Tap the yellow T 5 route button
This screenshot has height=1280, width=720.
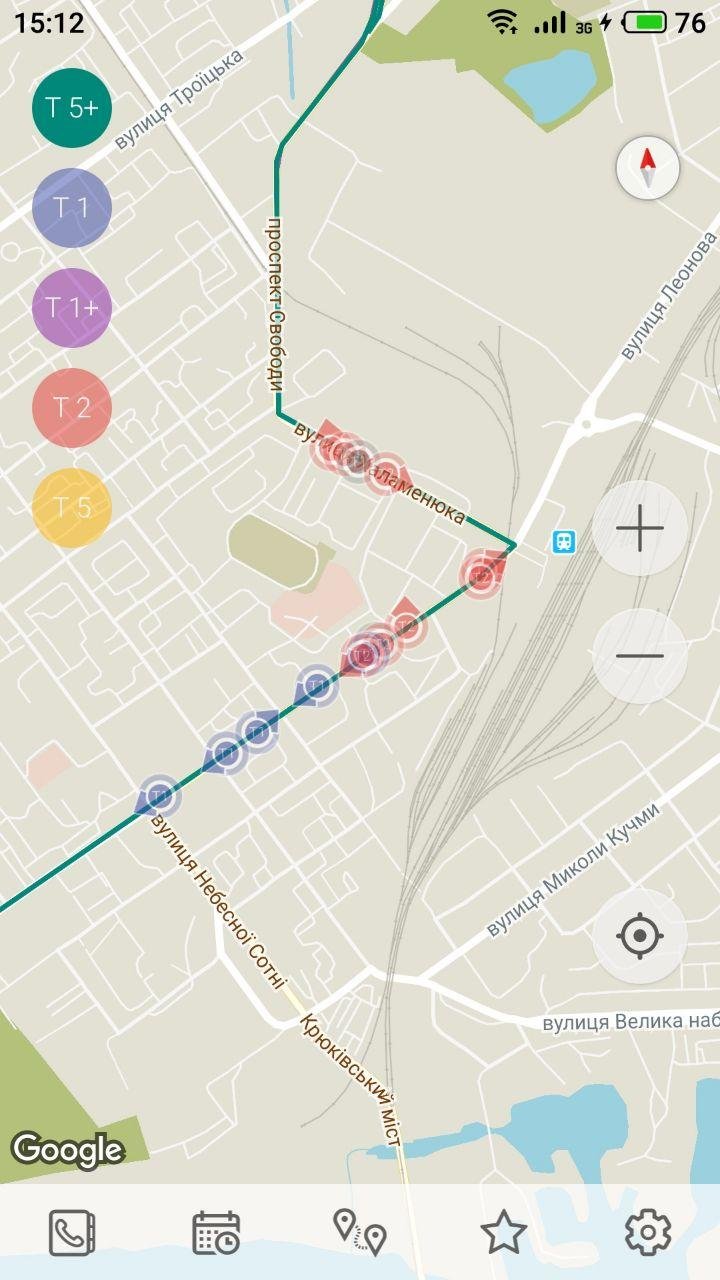pos(71,508)
